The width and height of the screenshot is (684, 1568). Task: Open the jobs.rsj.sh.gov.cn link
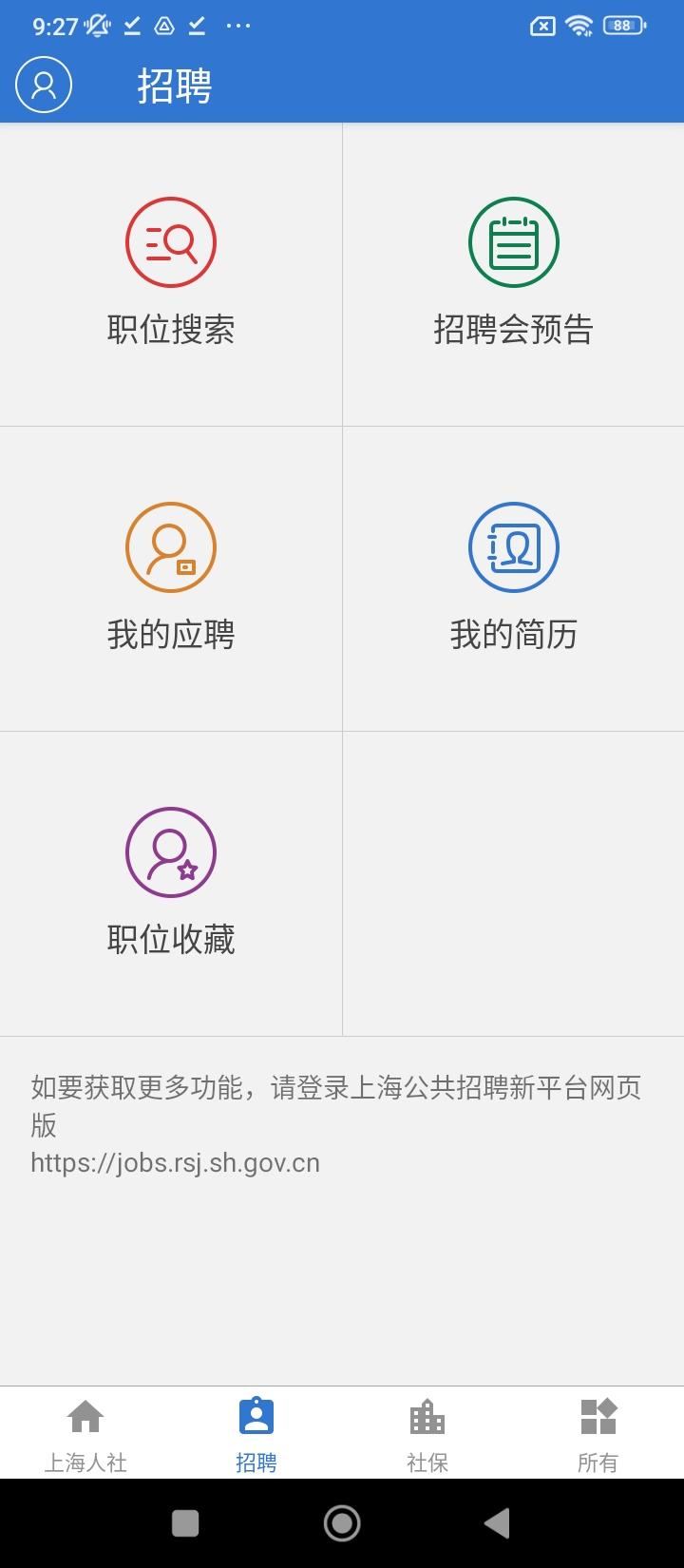pos(174,1162)
